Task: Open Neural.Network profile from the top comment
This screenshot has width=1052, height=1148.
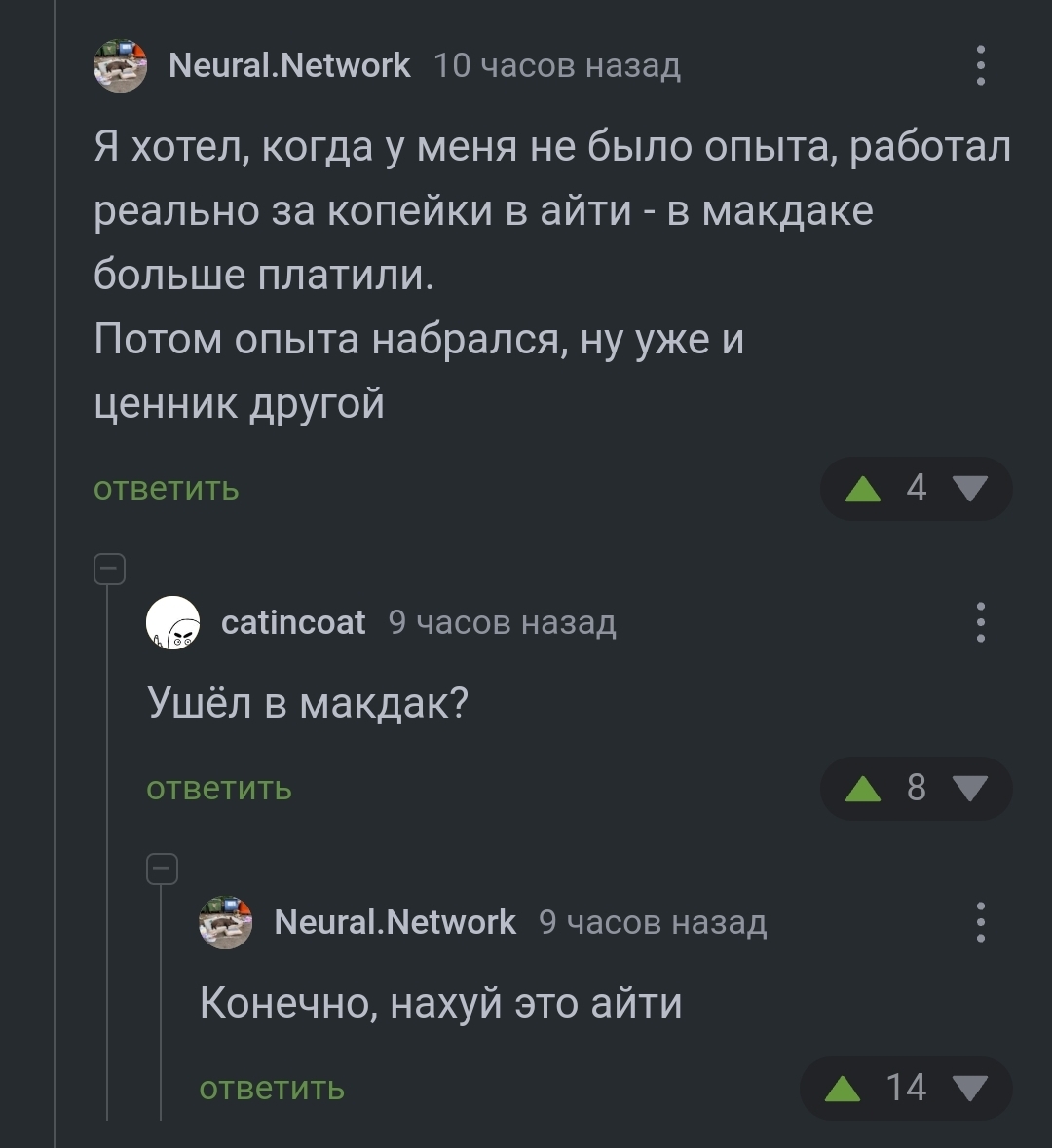Action: pos(289,65)
